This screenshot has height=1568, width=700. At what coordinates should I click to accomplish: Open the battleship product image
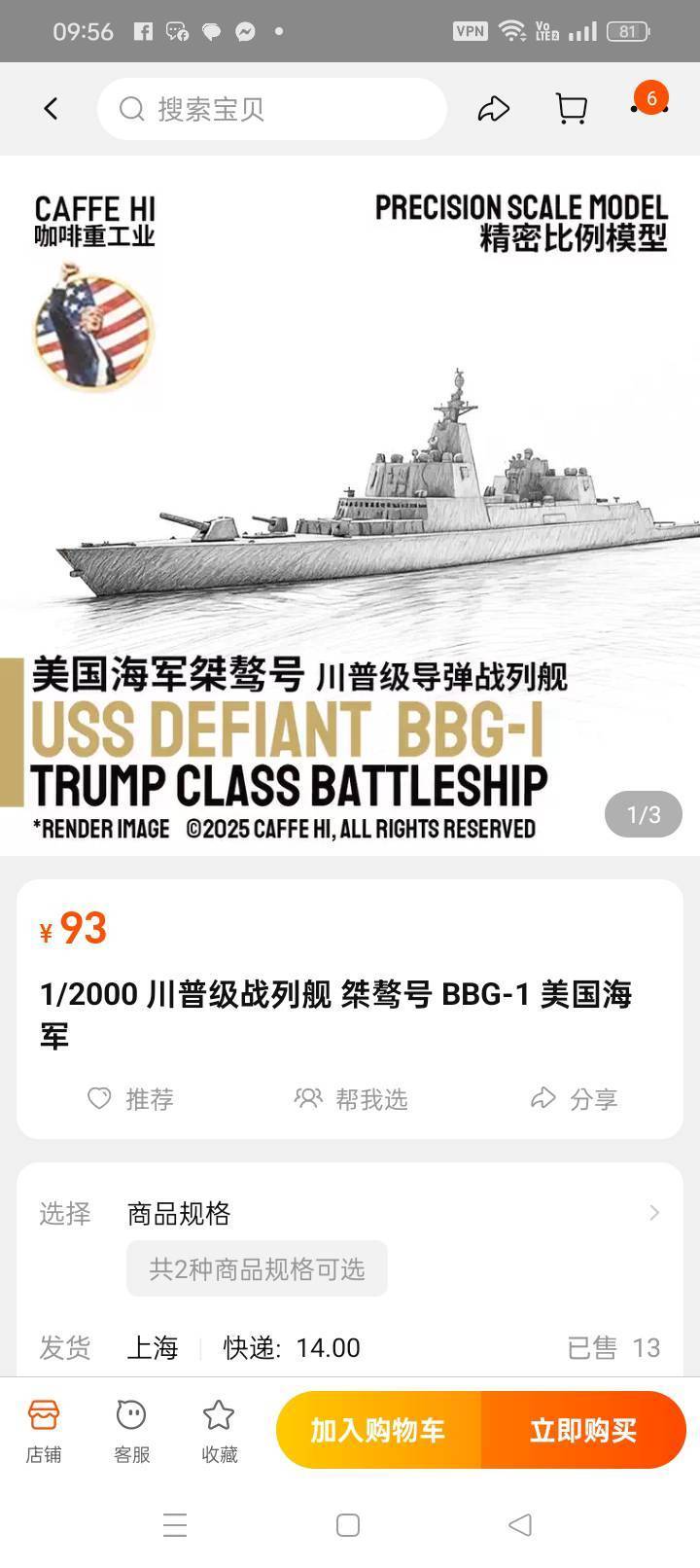(350, 506)
